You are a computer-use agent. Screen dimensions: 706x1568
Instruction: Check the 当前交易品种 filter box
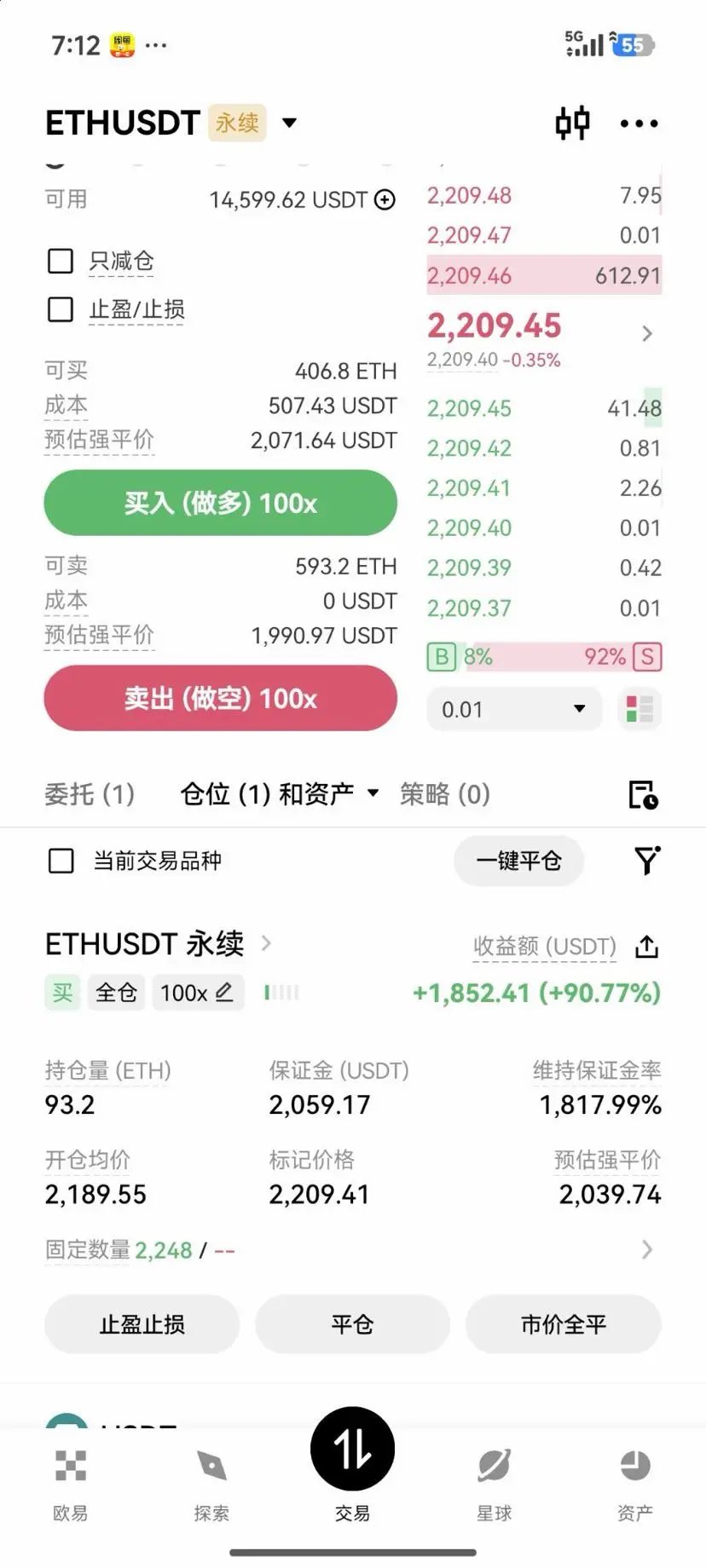tap(61, 861)
